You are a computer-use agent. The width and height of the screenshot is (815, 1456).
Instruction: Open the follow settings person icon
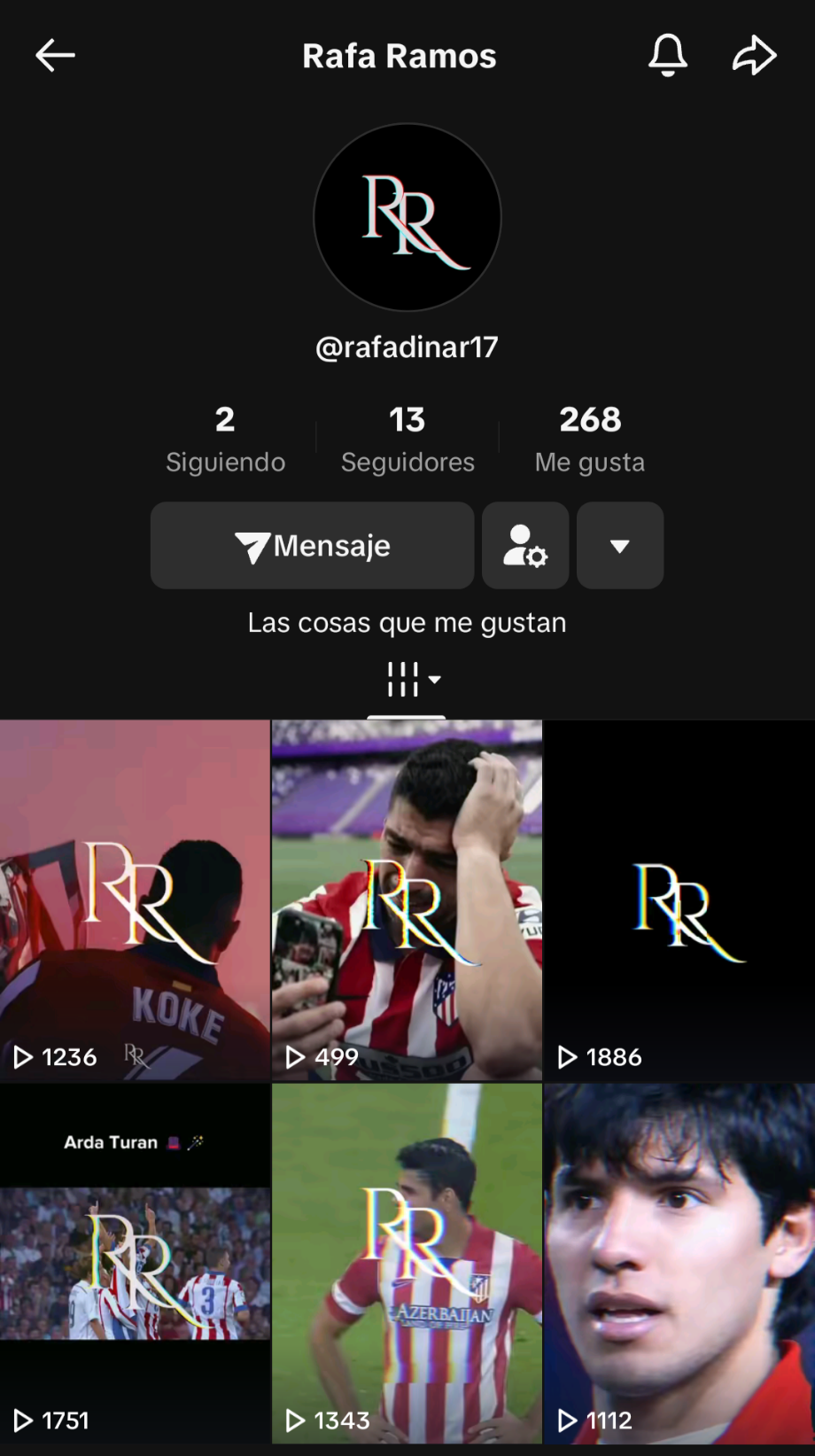click(525, 546)
